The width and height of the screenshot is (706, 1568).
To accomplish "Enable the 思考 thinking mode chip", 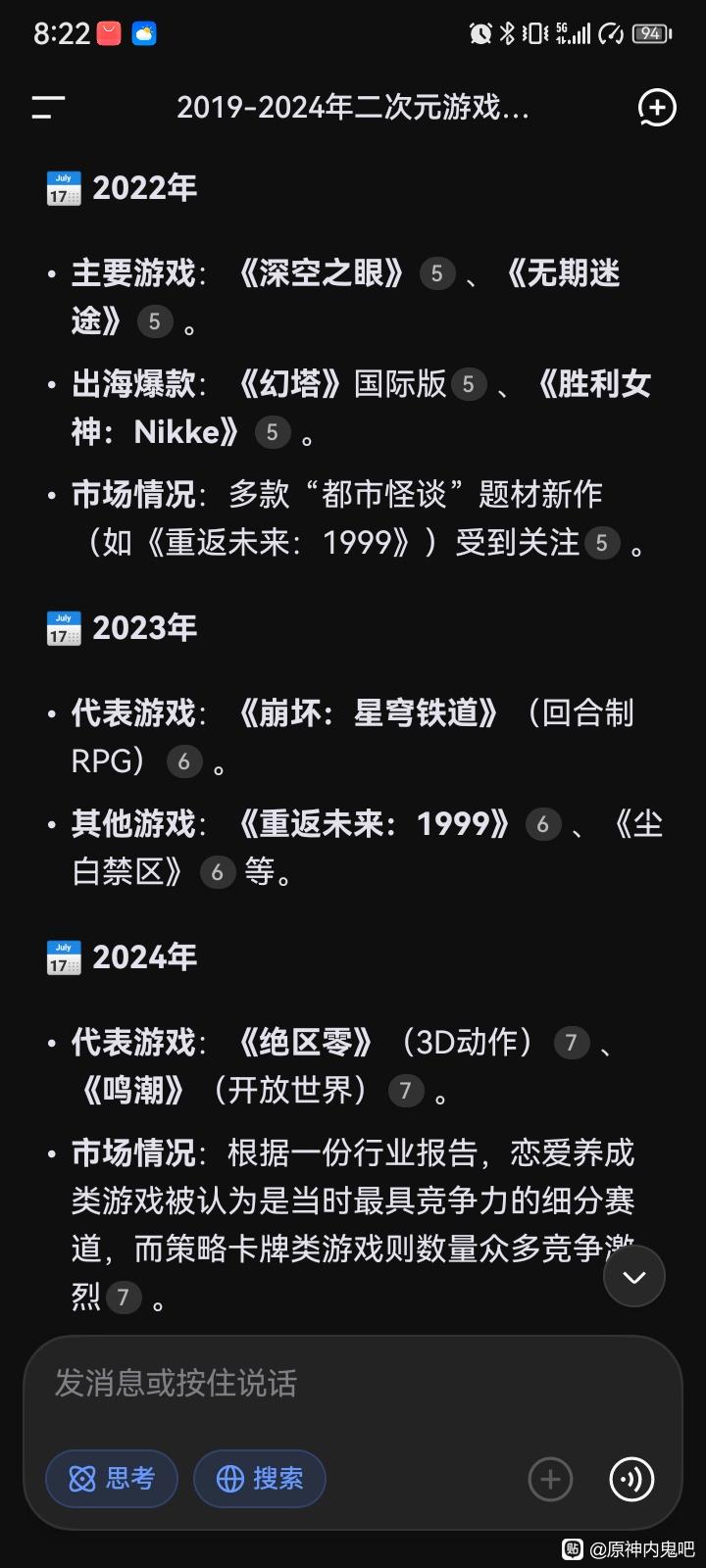I will [112, 1478].
